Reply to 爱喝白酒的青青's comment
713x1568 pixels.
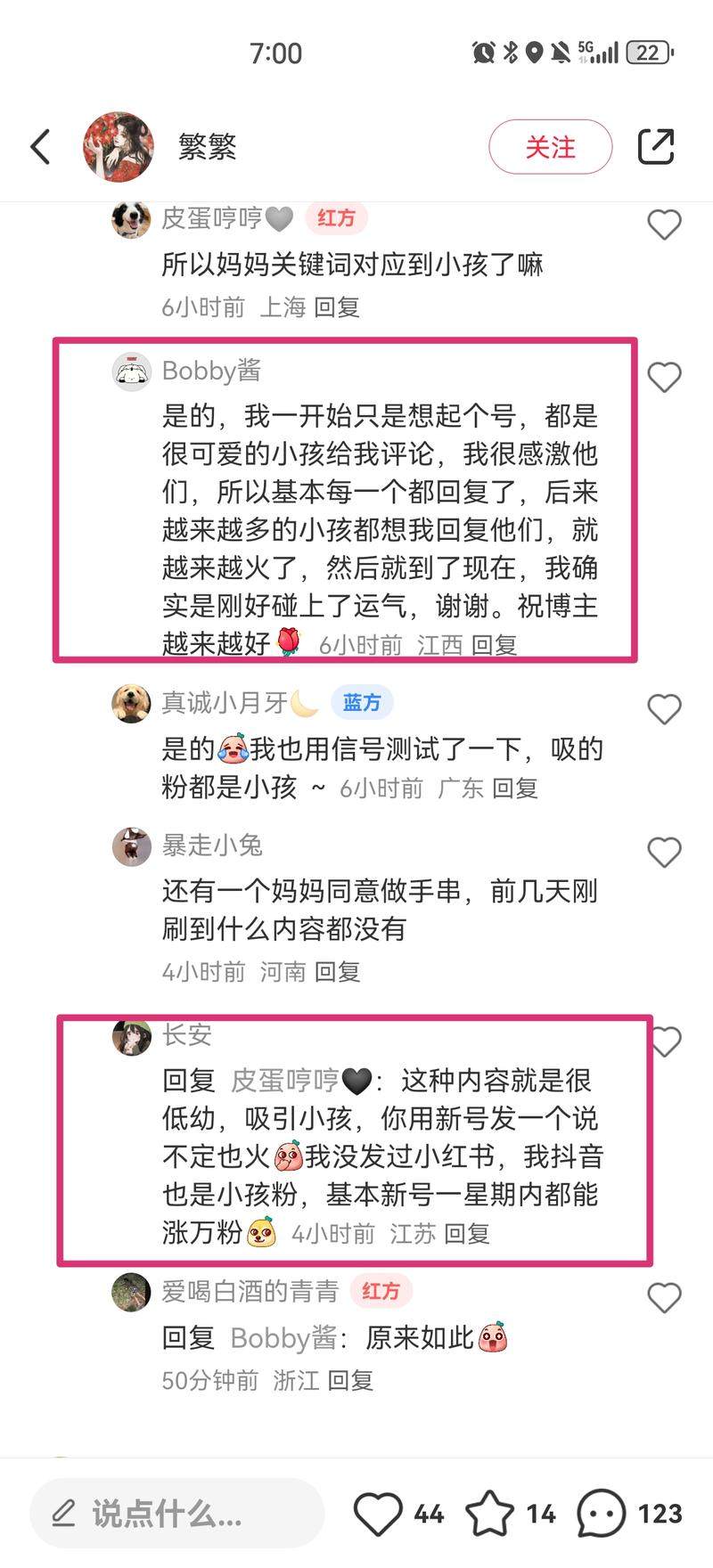coord(349,1380)
